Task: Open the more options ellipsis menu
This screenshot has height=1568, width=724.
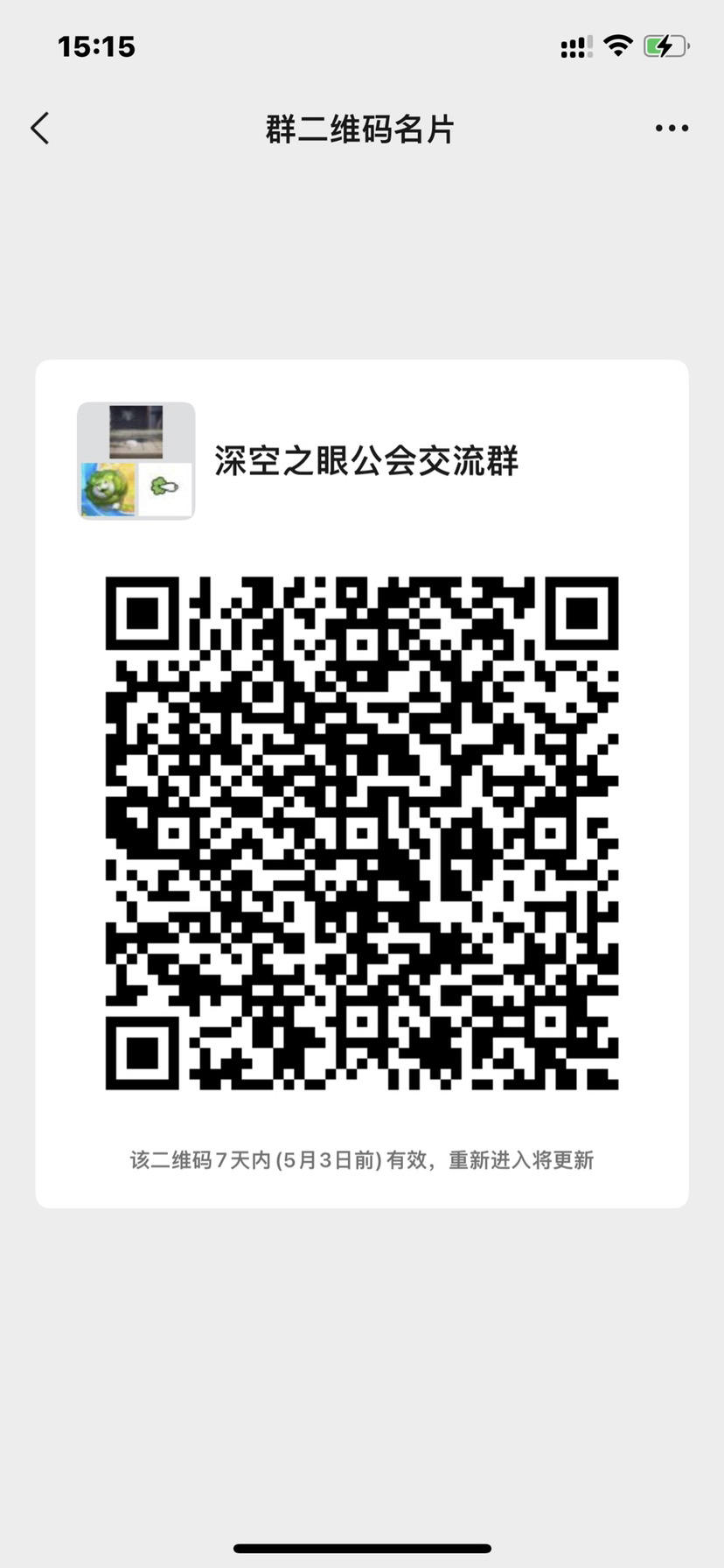Action: 671,128
